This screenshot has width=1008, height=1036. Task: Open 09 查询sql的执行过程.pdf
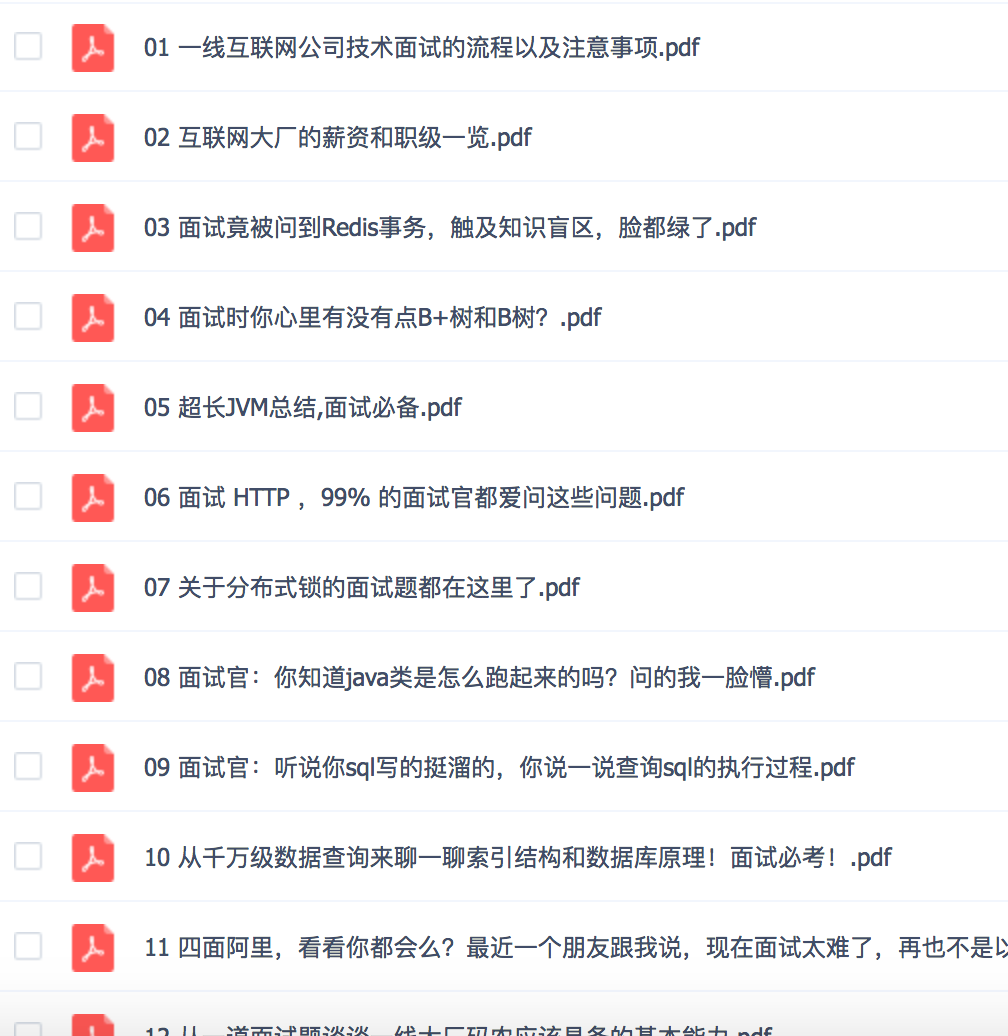point(499,767)
